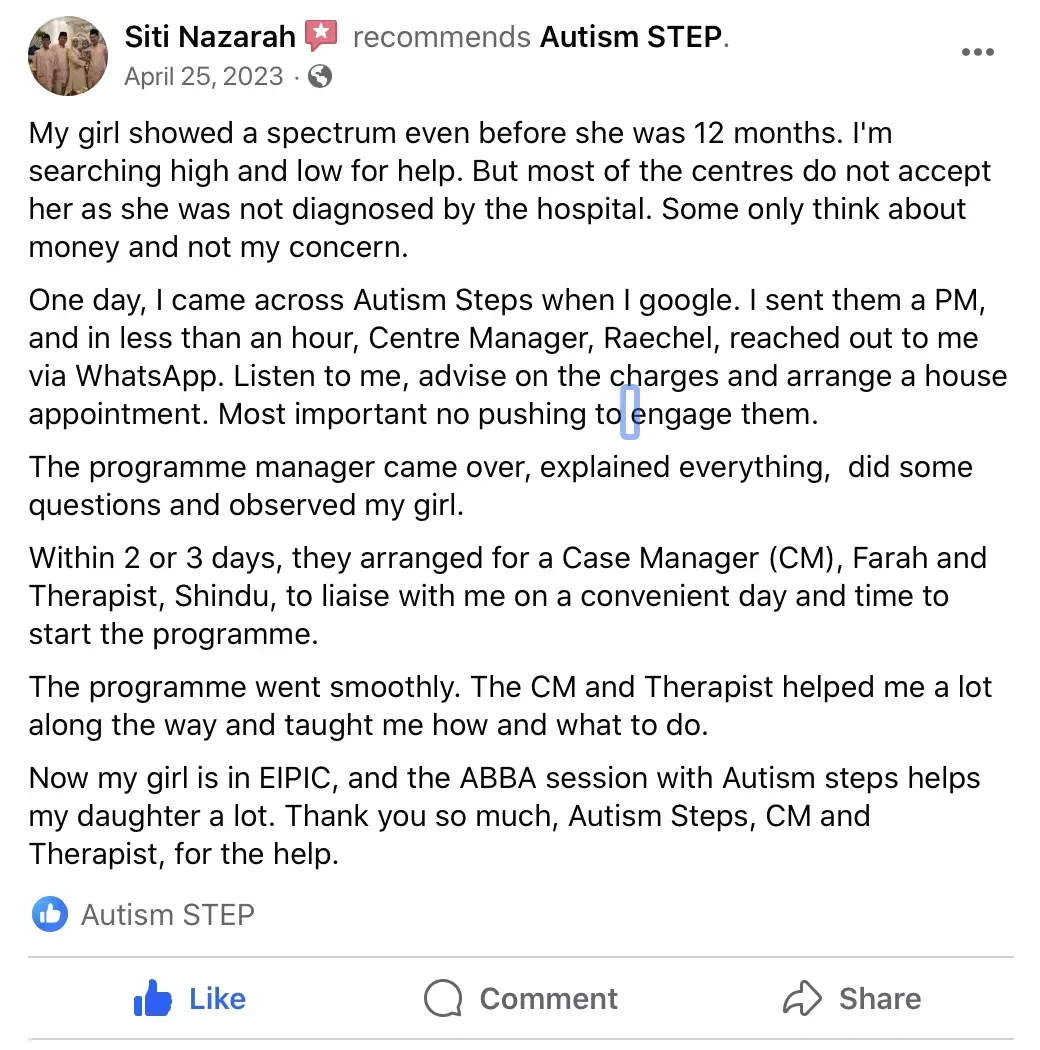Like this recommendation post
Screen dimensions: 1040x1050
pyautogui.click(x=190, y=998)
